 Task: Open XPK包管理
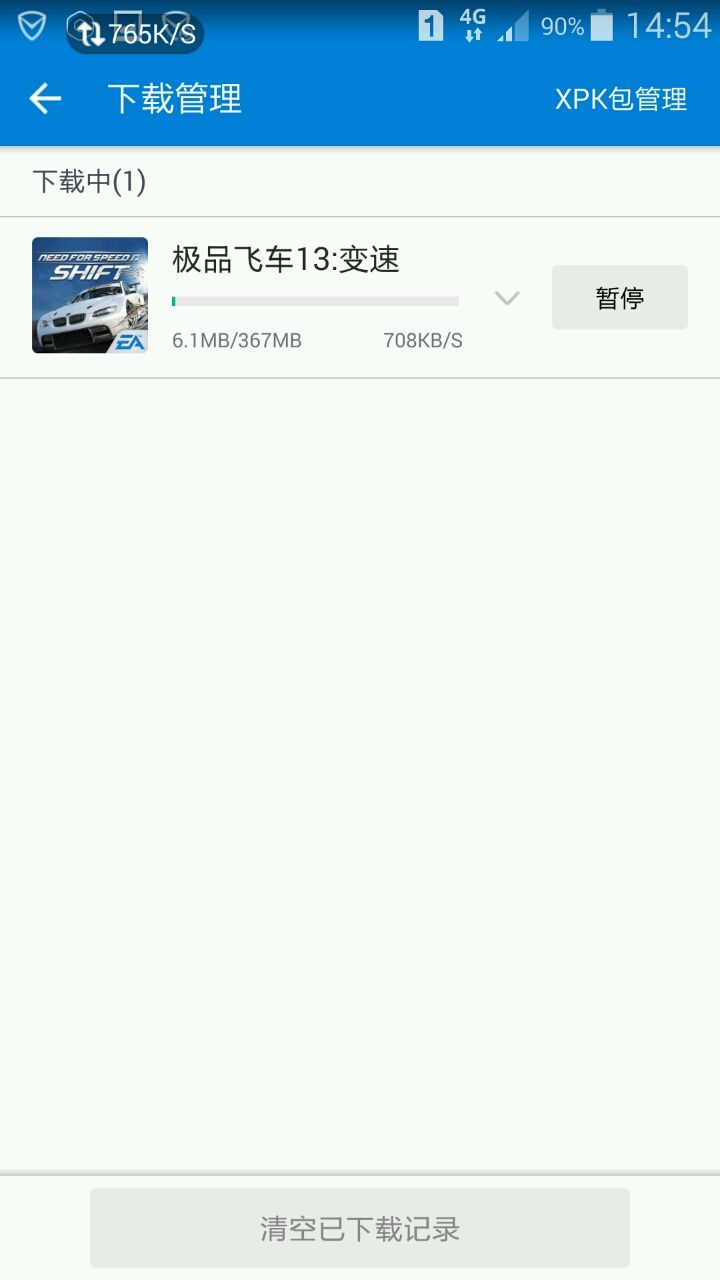tap(621, 99)
